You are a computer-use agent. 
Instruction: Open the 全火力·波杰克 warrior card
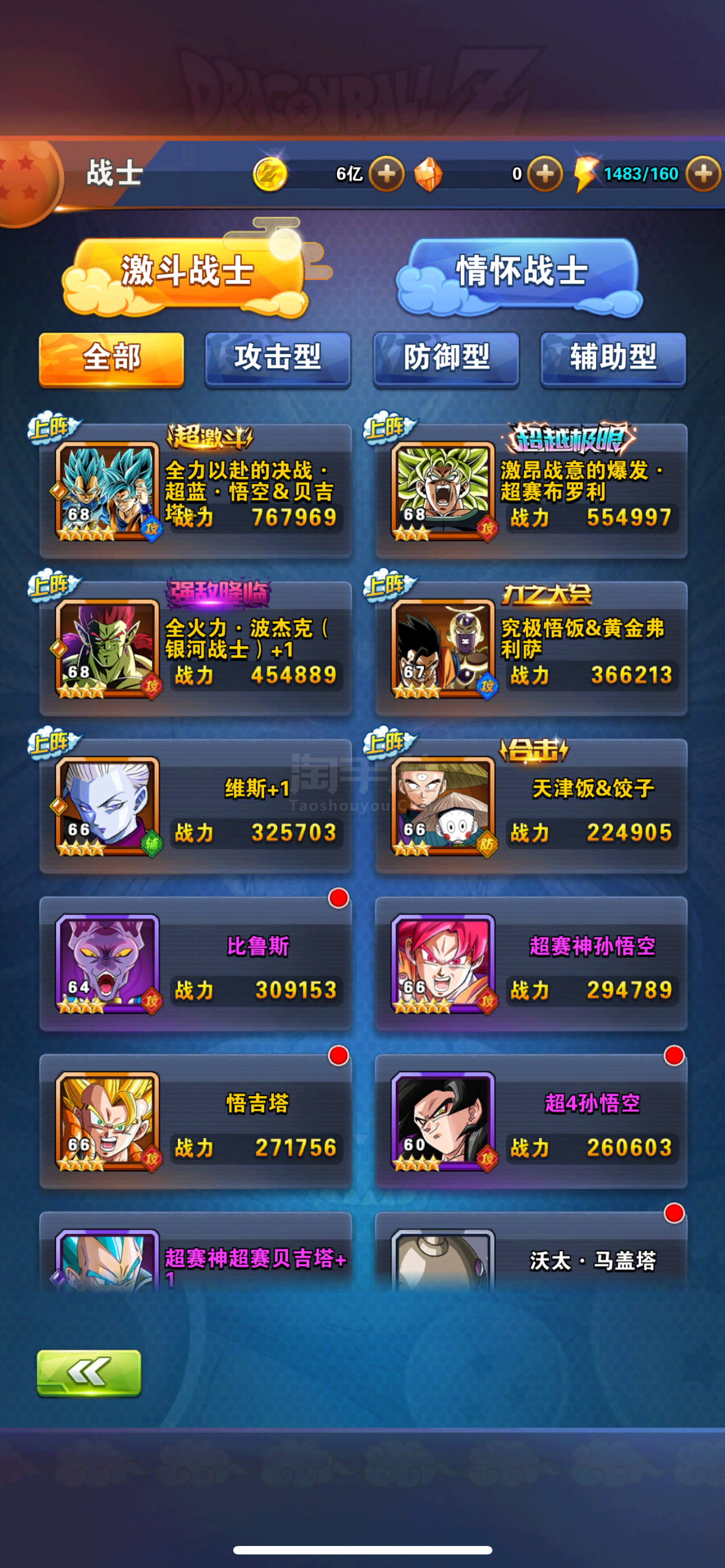pos(195,649)
